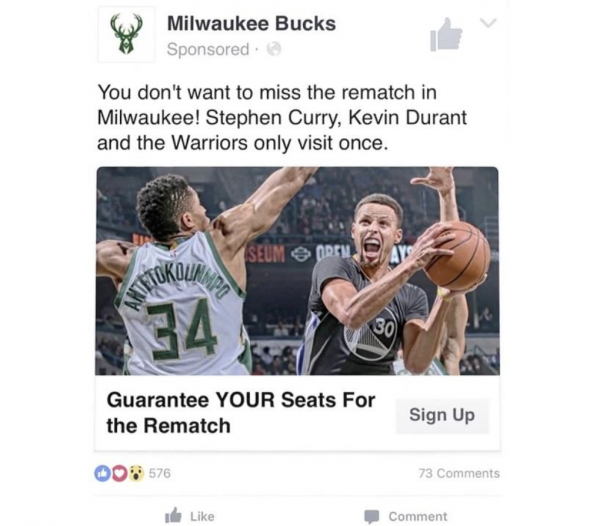
Task: Like this sponsored post
Action: [190, 516]
